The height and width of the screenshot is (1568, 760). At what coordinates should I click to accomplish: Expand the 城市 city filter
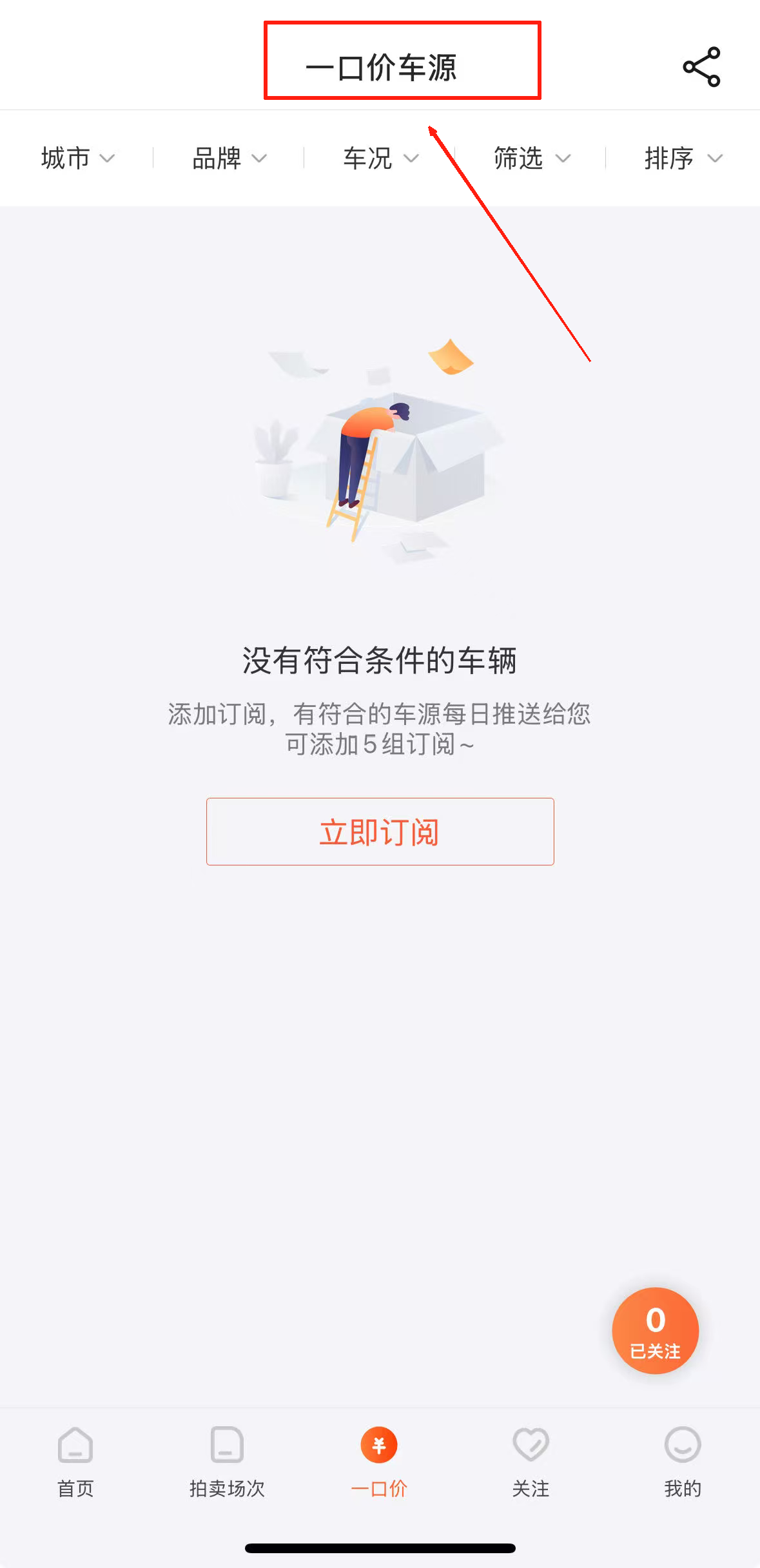[x=77, y=159]
